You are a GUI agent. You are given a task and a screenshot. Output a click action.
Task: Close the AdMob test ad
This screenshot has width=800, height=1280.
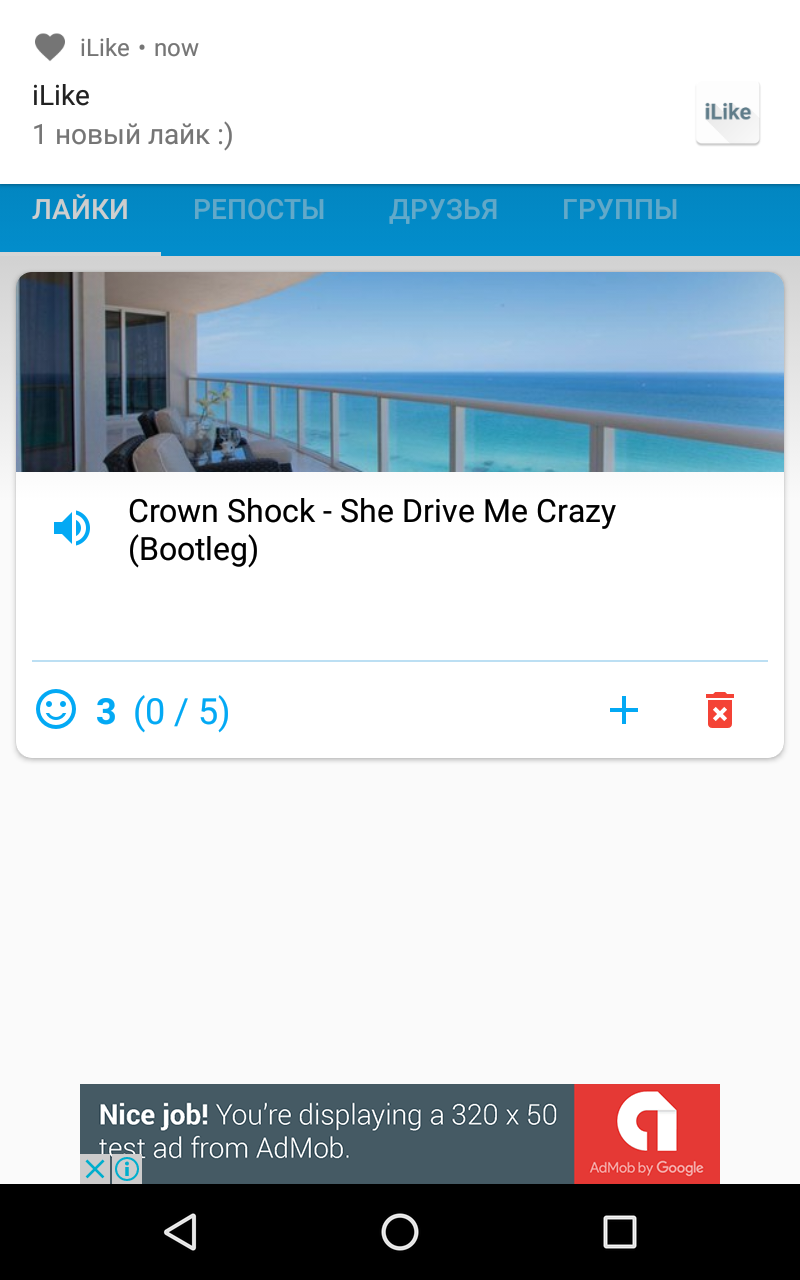tap(94, 1169)
